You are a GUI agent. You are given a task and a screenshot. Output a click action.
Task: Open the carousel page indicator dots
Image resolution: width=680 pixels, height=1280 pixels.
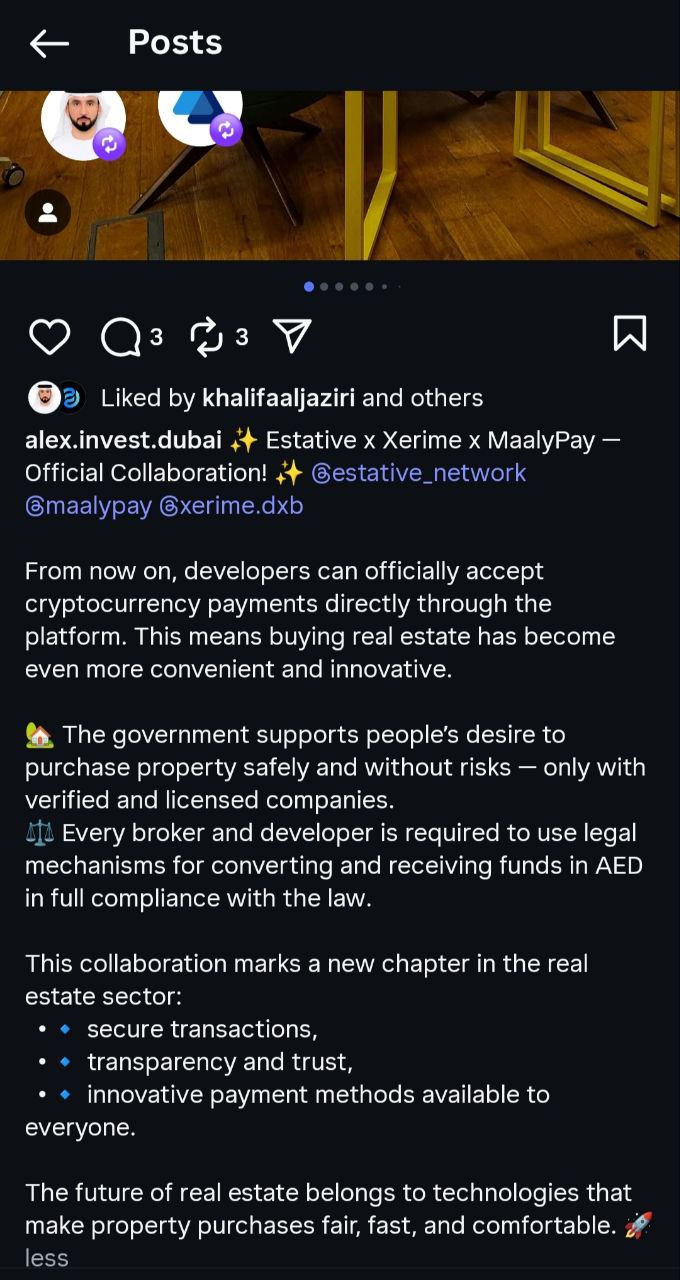[350, 287]
